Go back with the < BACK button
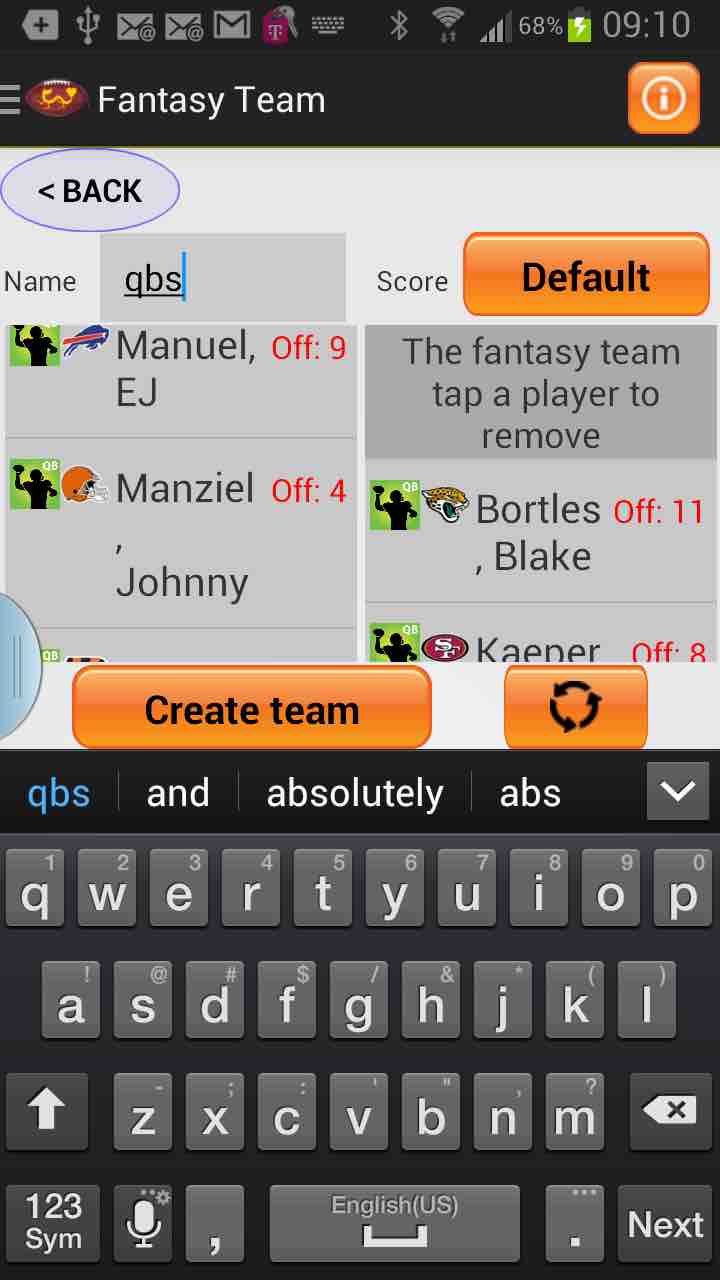 pyautogui.click(x=90, y=190)
